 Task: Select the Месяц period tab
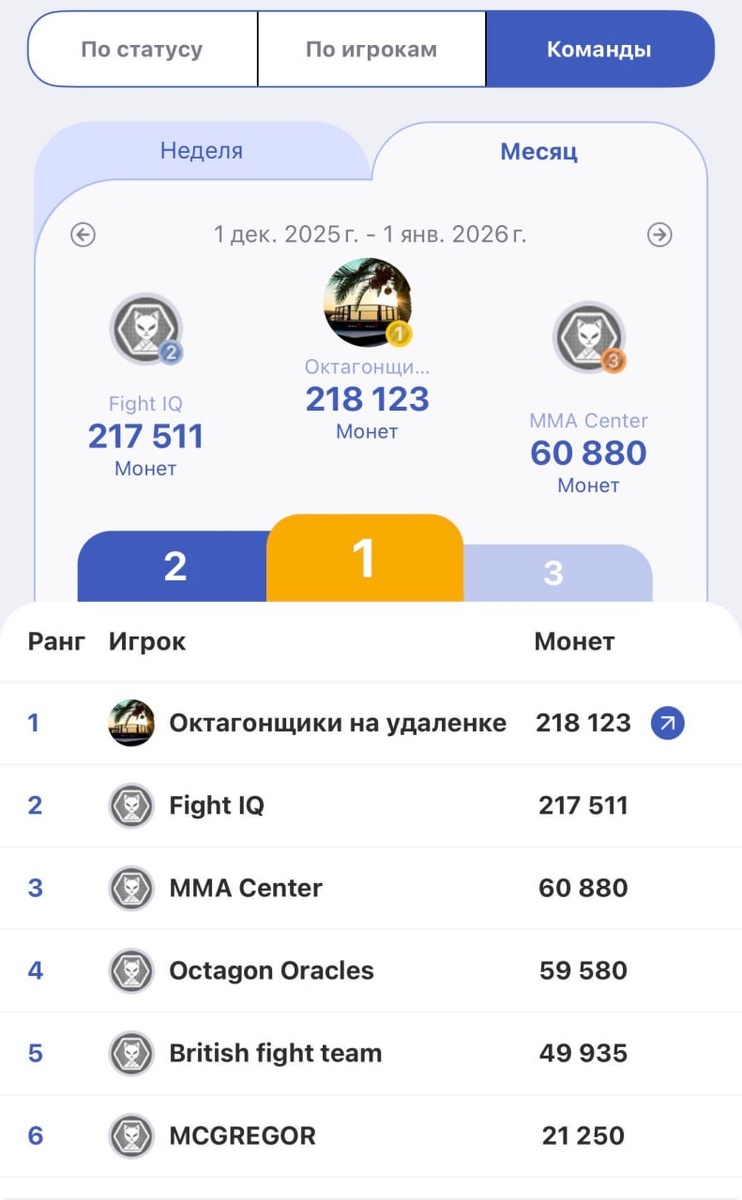[539, 152]
